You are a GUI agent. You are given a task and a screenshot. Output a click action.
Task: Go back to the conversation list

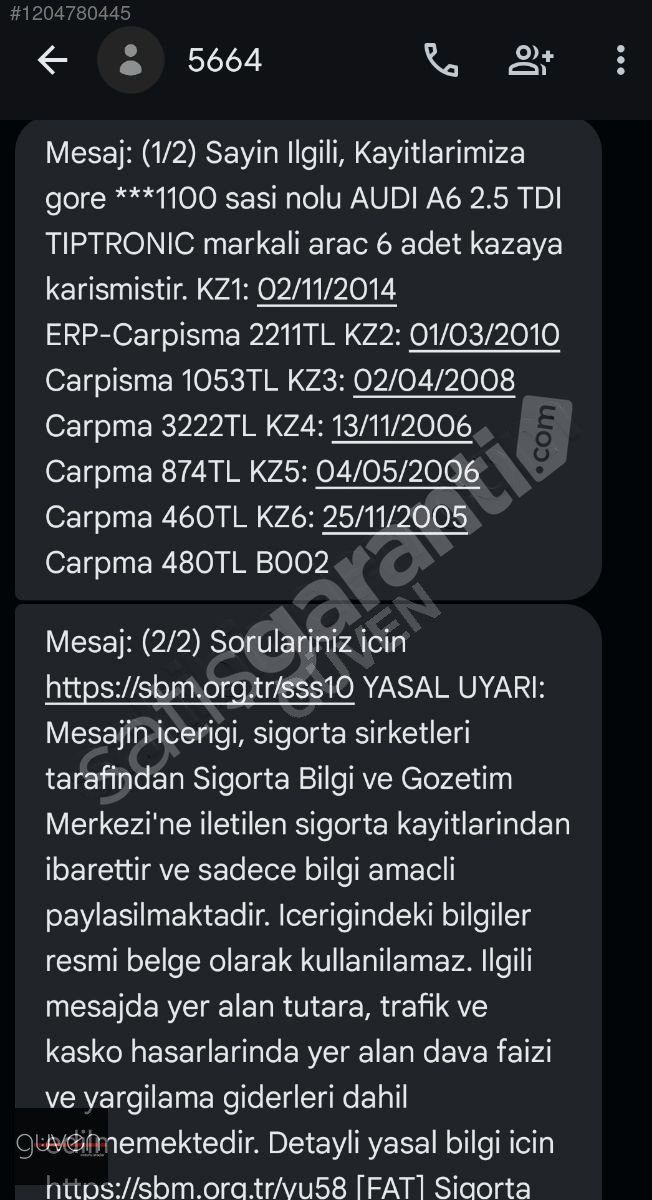pyautogui.click(x=52, y=61)
